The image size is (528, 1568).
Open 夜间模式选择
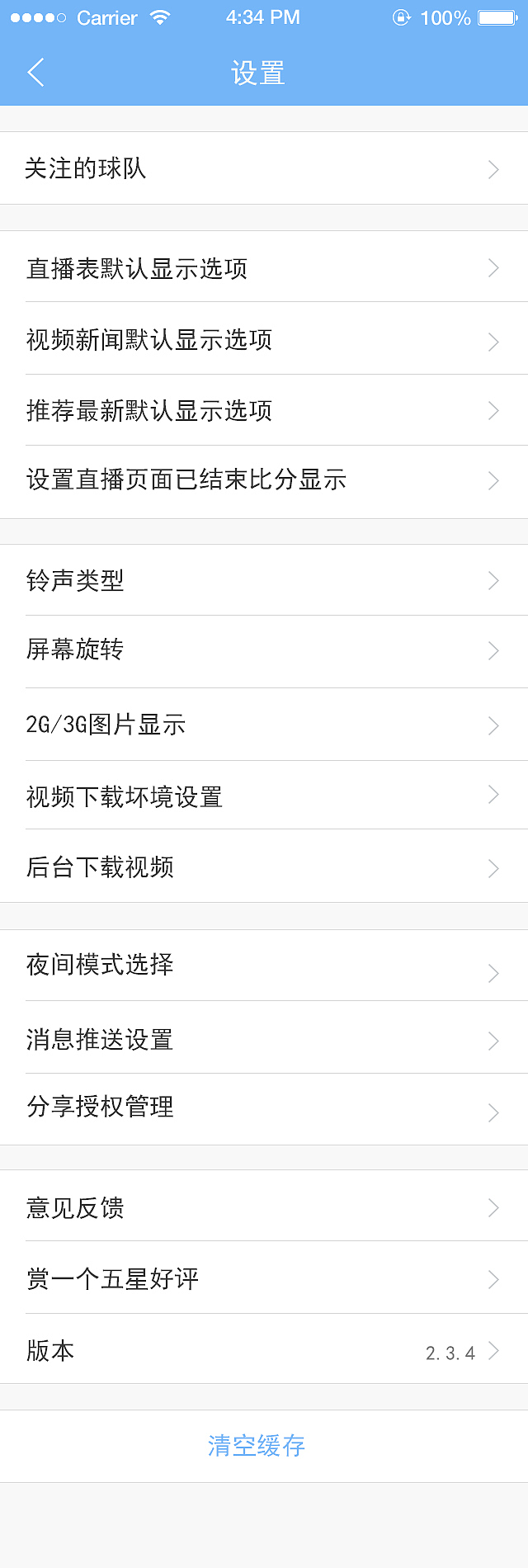[x=264, y=966]
